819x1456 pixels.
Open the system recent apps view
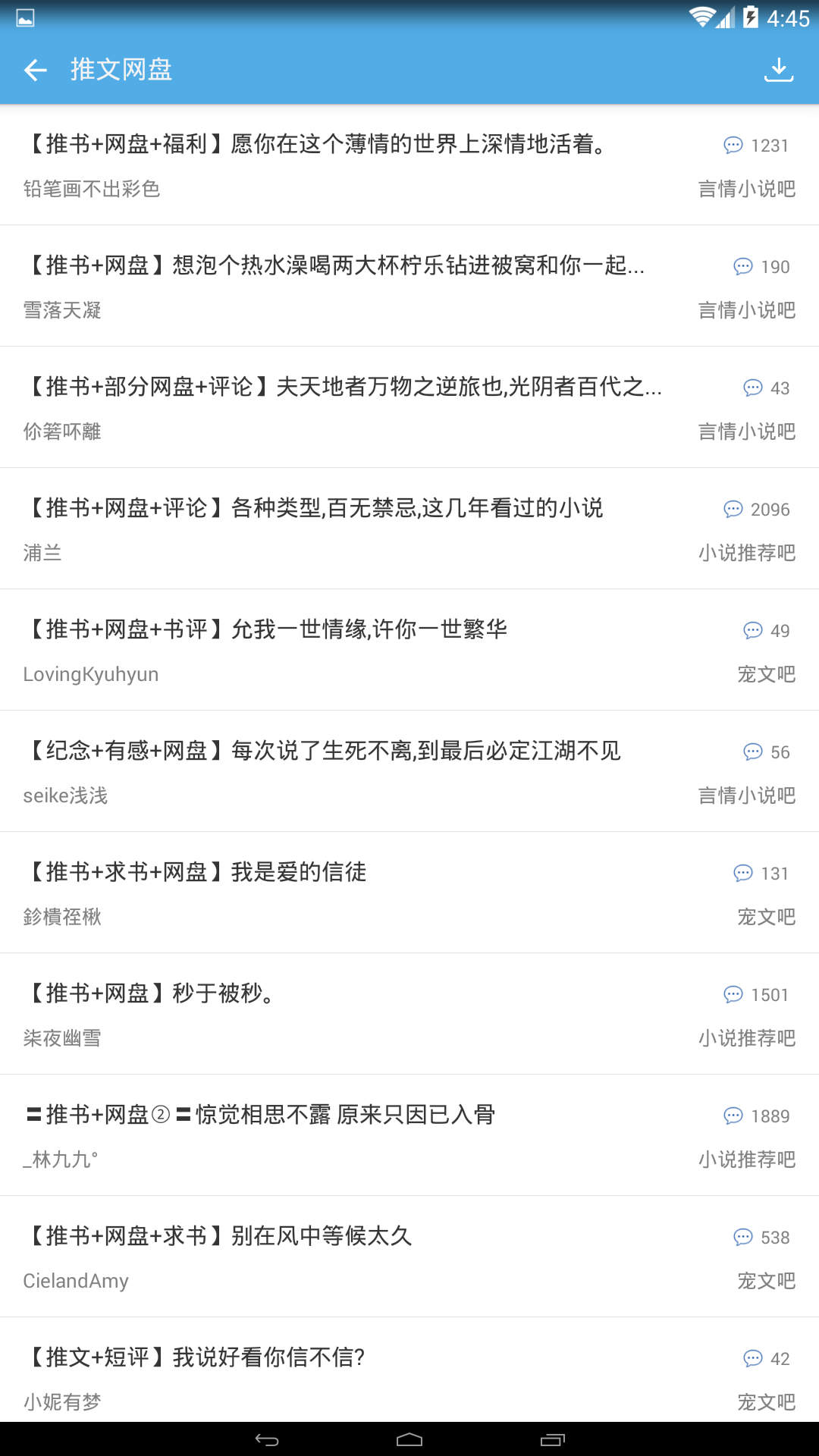coord(552,1439)
